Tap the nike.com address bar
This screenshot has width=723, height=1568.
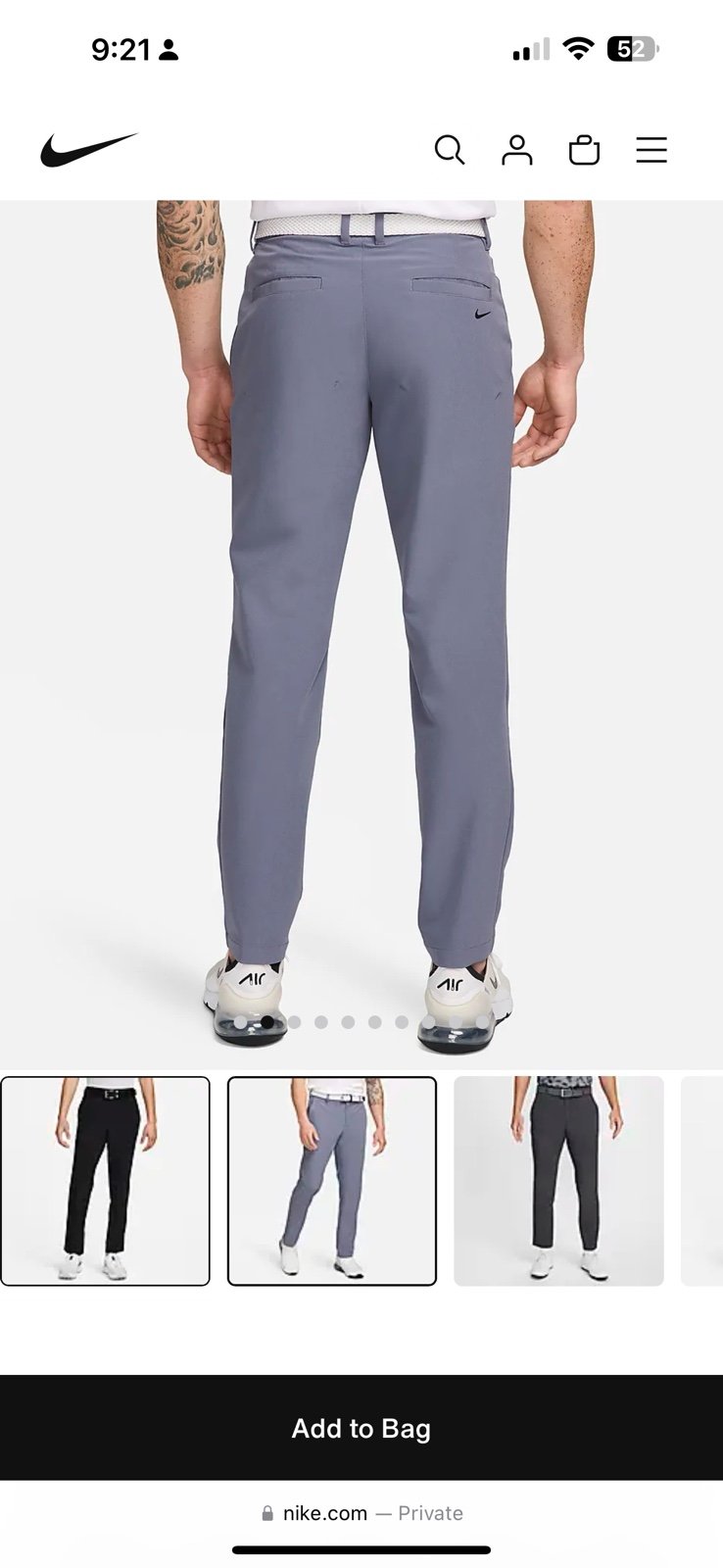[361, 1513]
